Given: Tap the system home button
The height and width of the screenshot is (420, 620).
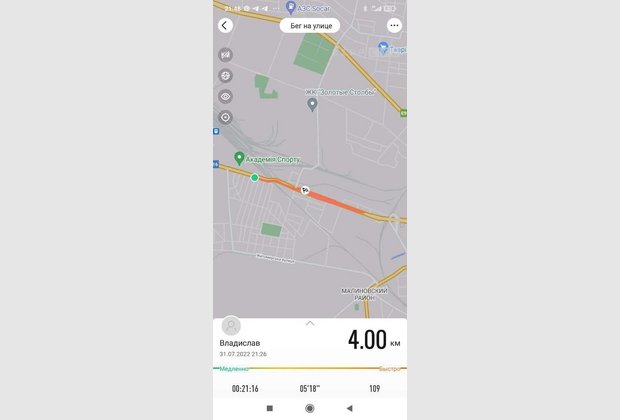Looking at the screenshot, I should pos(309,408).
